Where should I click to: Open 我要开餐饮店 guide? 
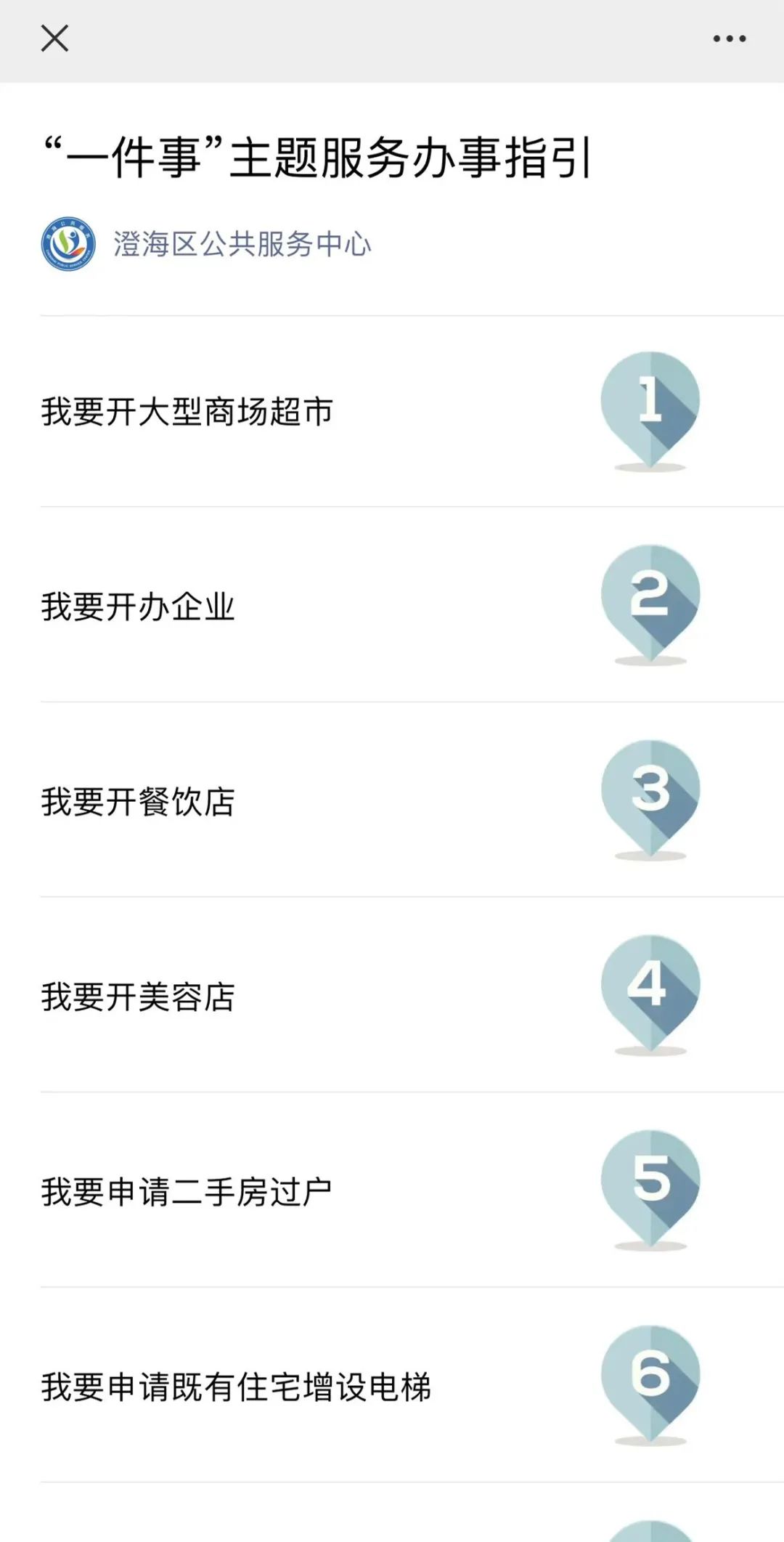tap(412, 800)
